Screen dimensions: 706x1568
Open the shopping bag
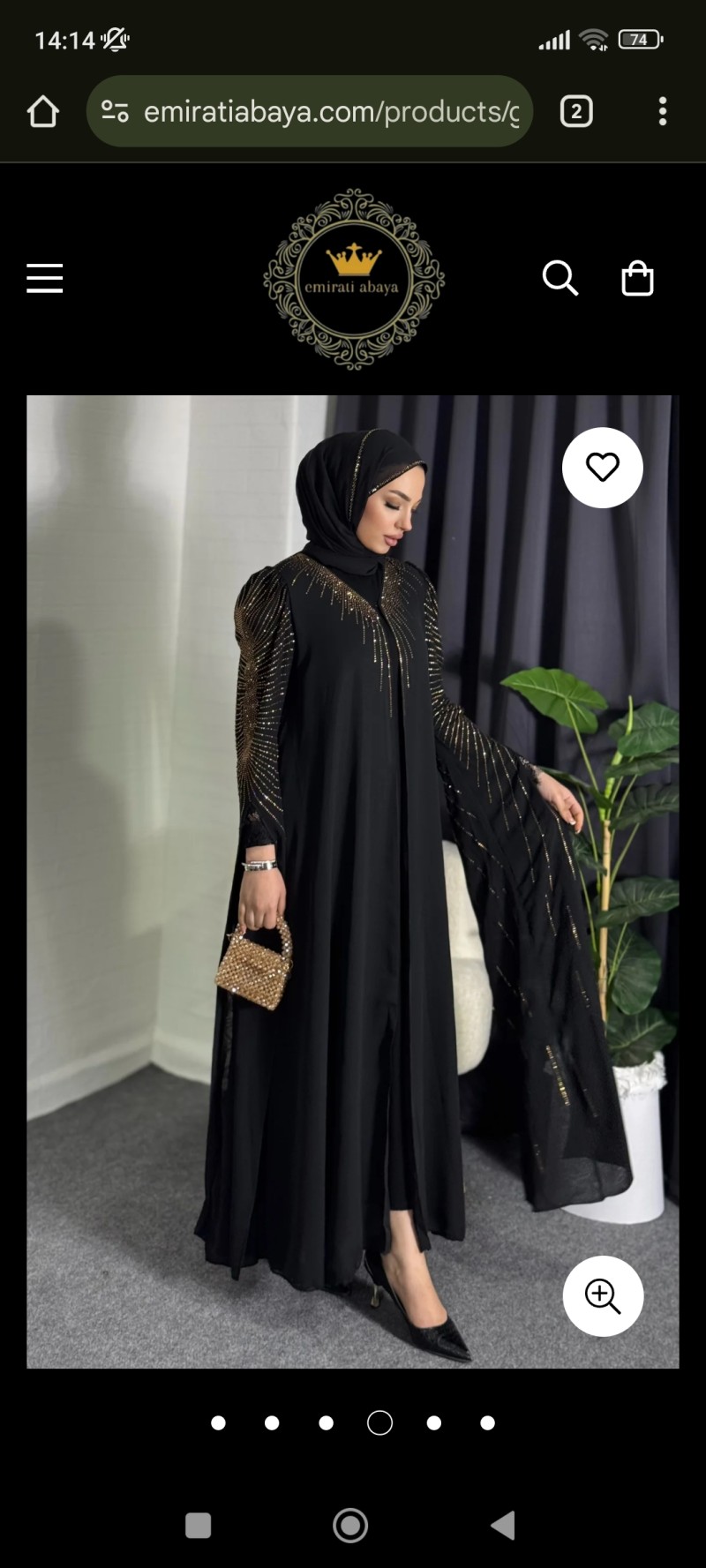637,278
